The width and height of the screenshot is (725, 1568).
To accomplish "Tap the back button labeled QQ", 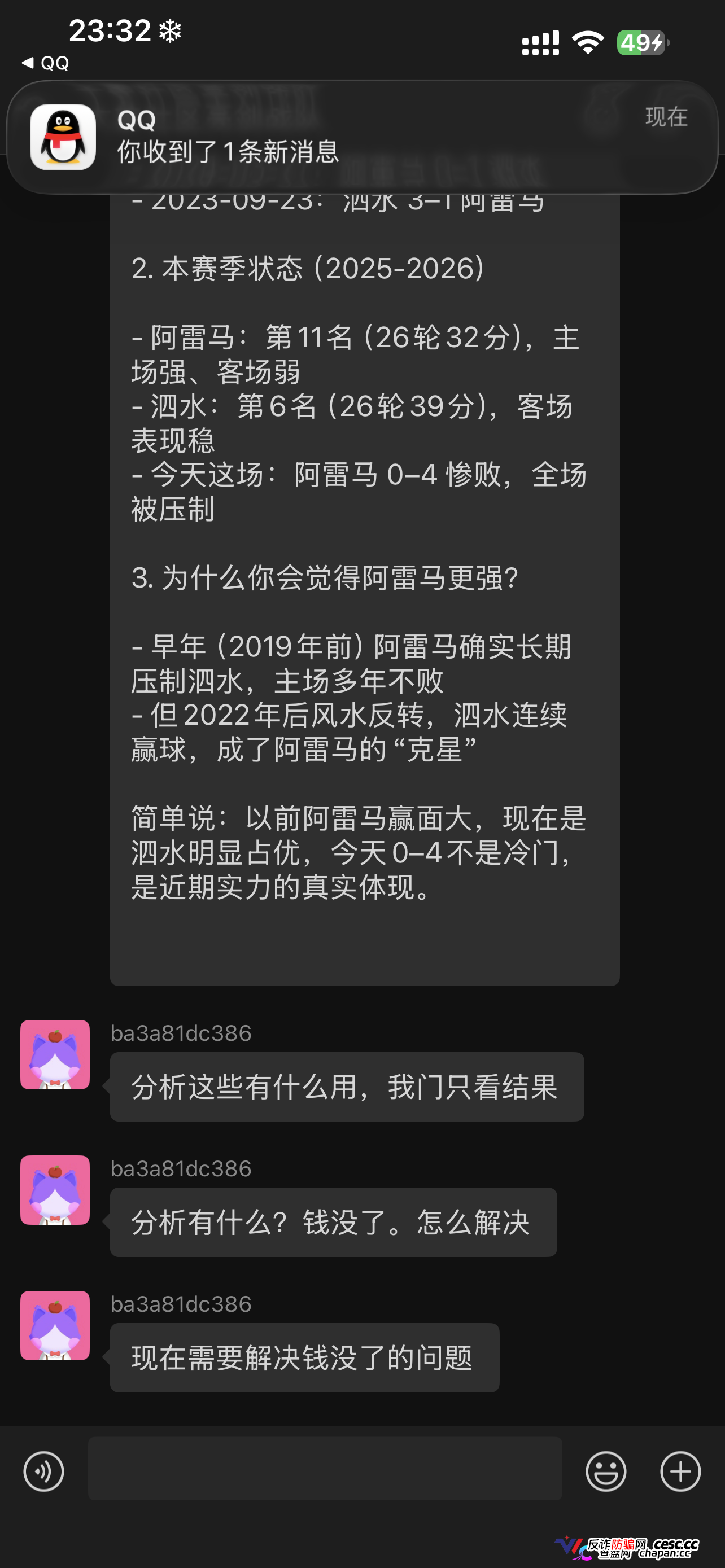I will [x=45, y=63].
